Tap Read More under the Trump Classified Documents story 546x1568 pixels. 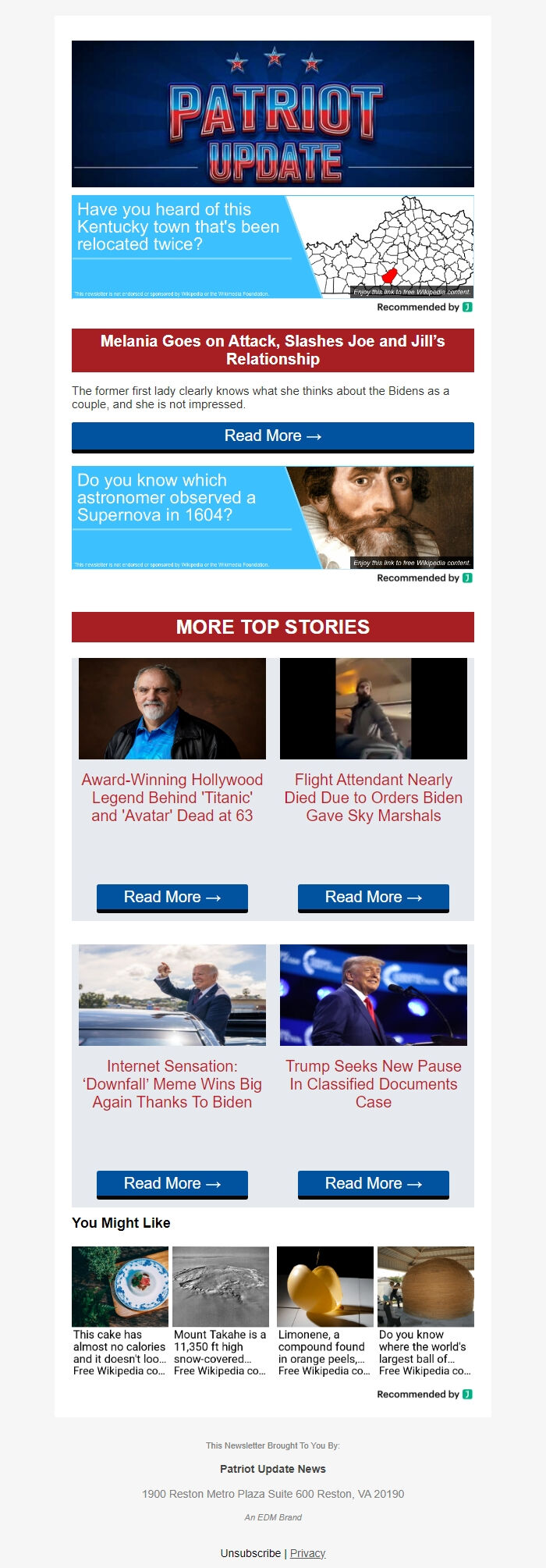(x=374, y=1184)
